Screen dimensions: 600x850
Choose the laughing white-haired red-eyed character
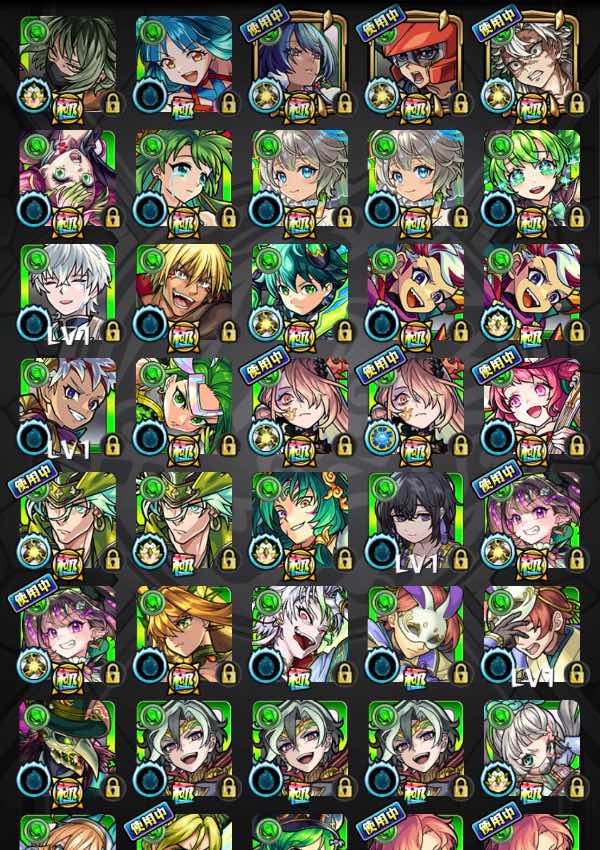tap(300, 634)
